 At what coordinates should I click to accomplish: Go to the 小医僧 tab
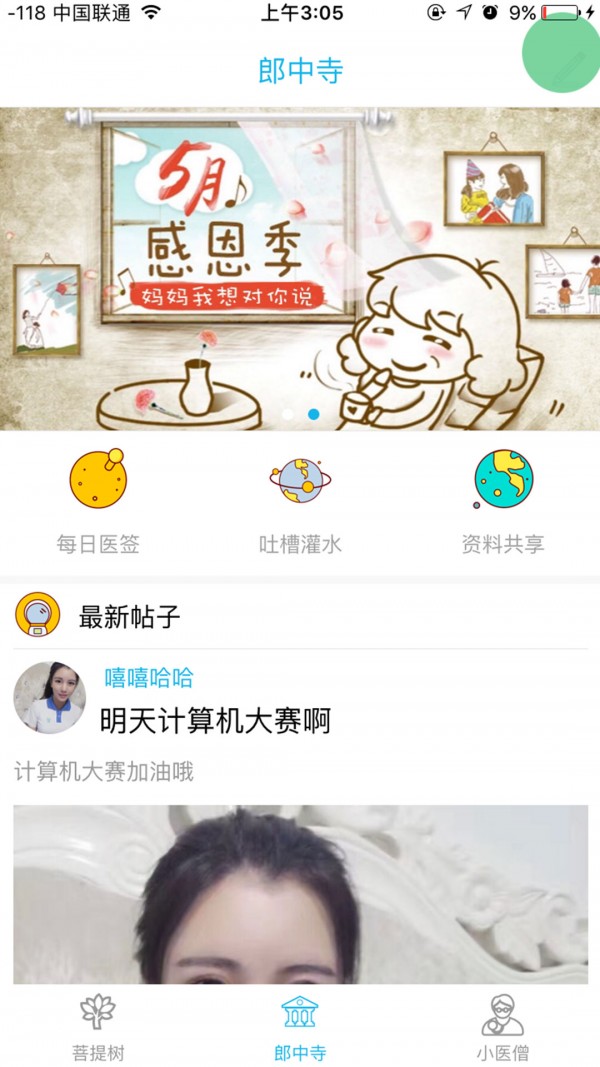click(x=502, y=1027)
